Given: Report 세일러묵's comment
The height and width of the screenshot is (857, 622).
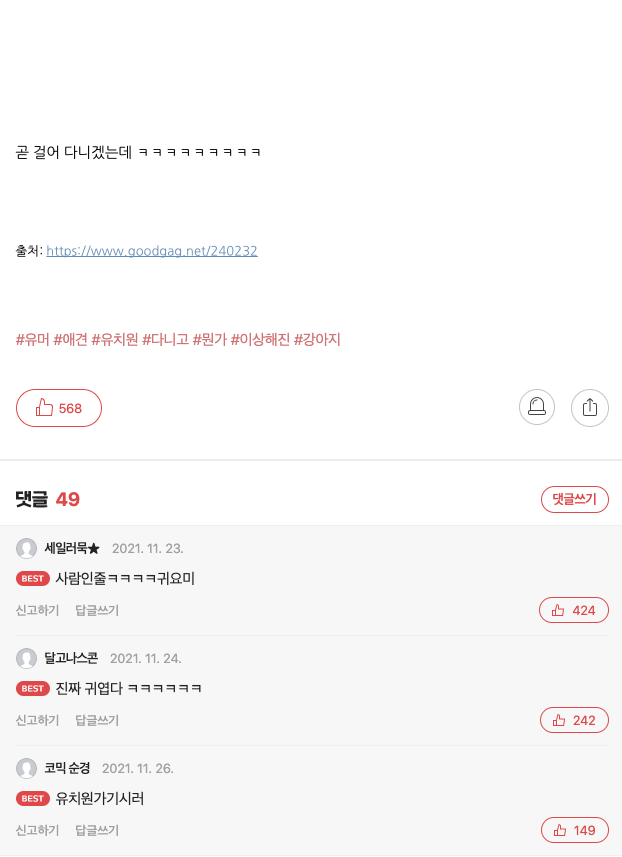Looking at the screenshot, I should coord(37,610).
